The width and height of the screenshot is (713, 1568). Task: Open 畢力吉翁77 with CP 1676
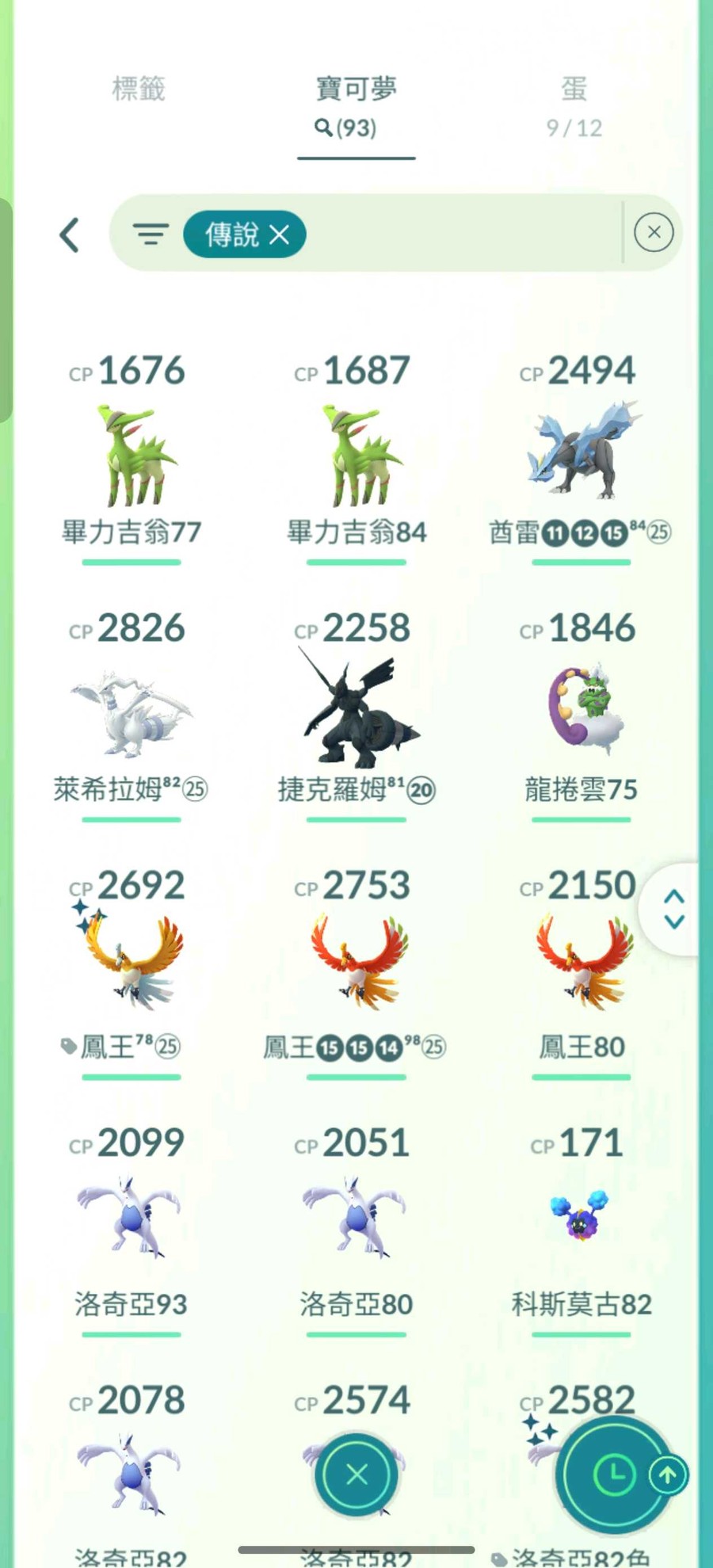(x=132, y=457)
